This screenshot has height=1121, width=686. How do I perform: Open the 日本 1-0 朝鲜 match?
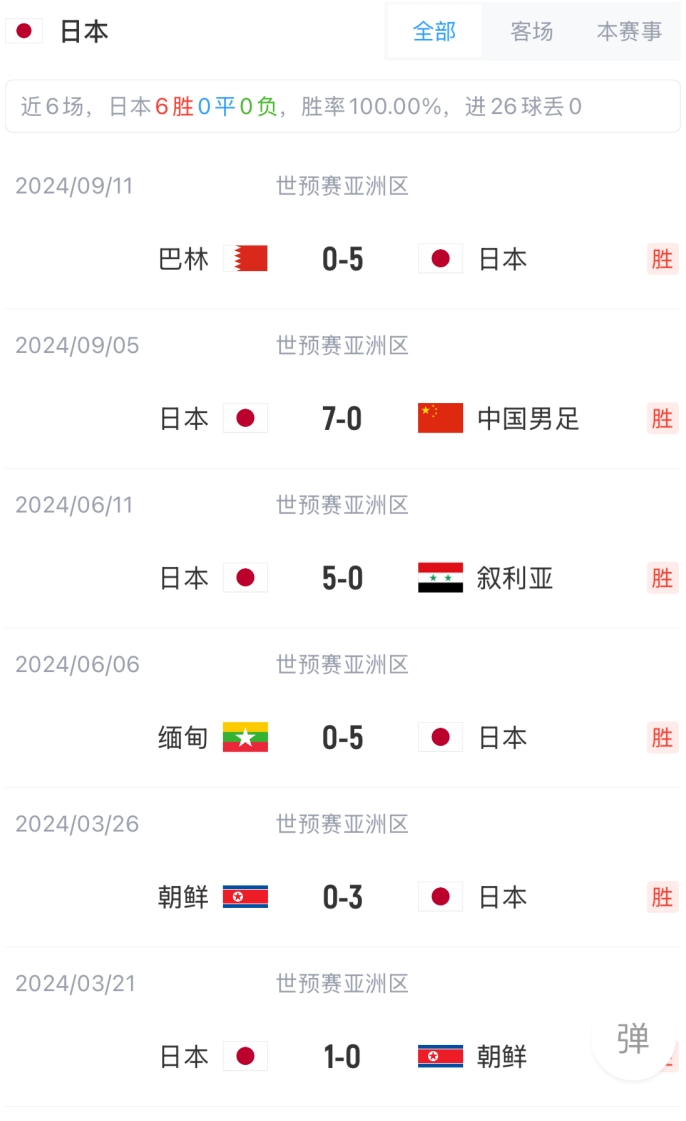click(x=342, y=1056)
